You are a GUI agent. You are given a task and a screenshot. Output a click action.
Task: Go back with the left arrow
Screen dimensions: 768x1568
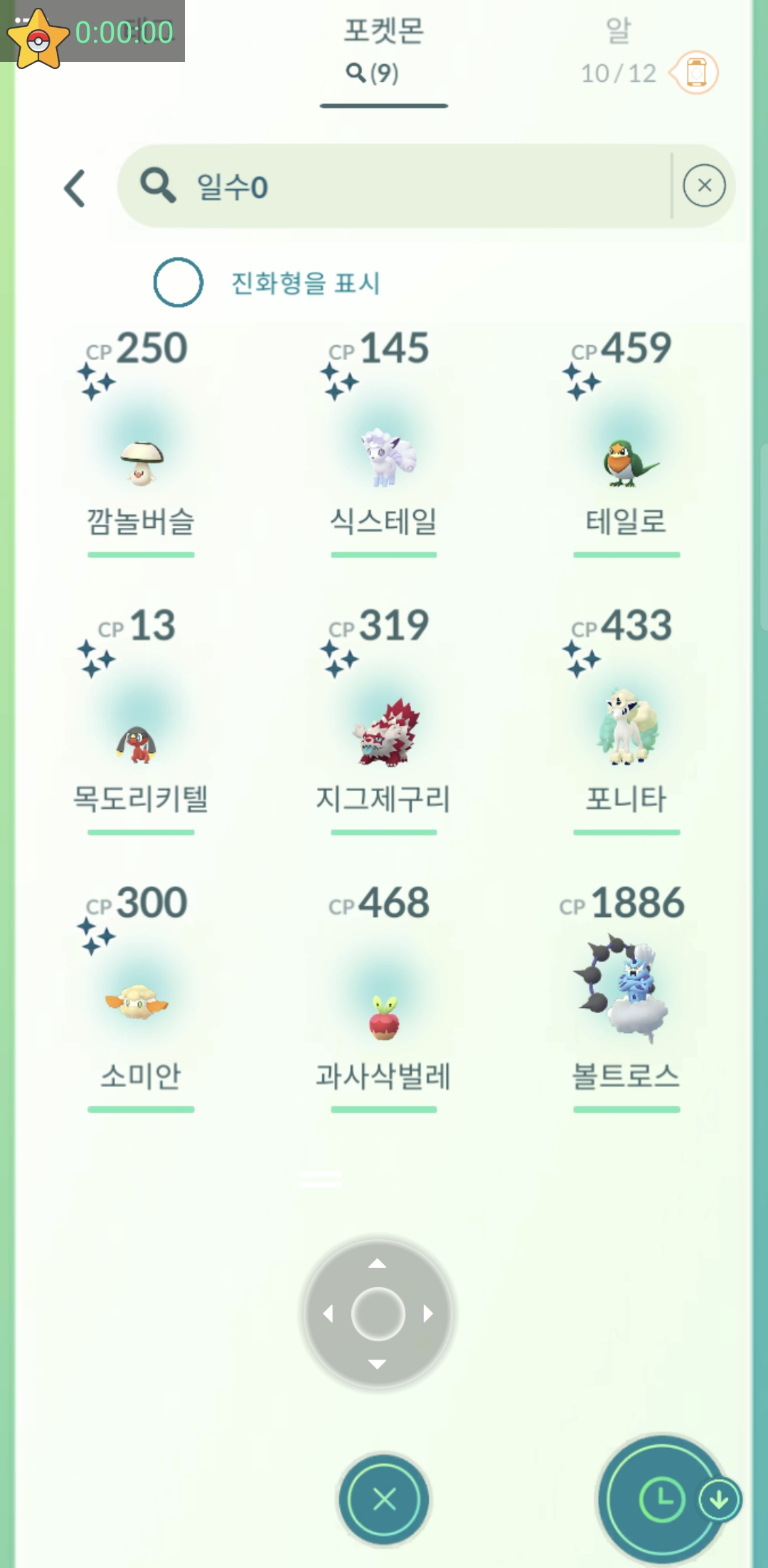75,189
